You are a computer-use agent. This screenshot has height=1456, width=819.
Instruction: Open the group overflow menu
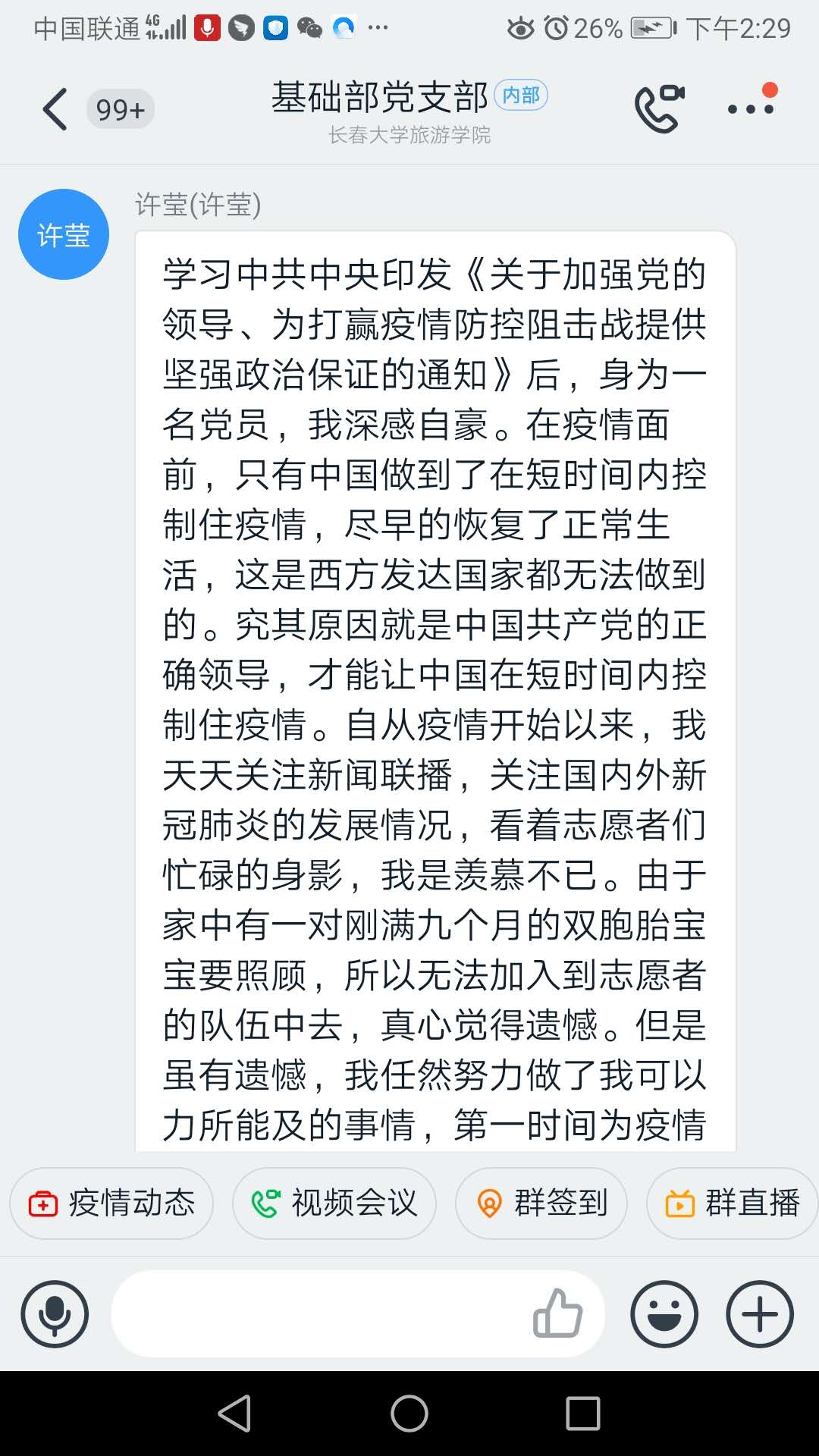[751, 108]
